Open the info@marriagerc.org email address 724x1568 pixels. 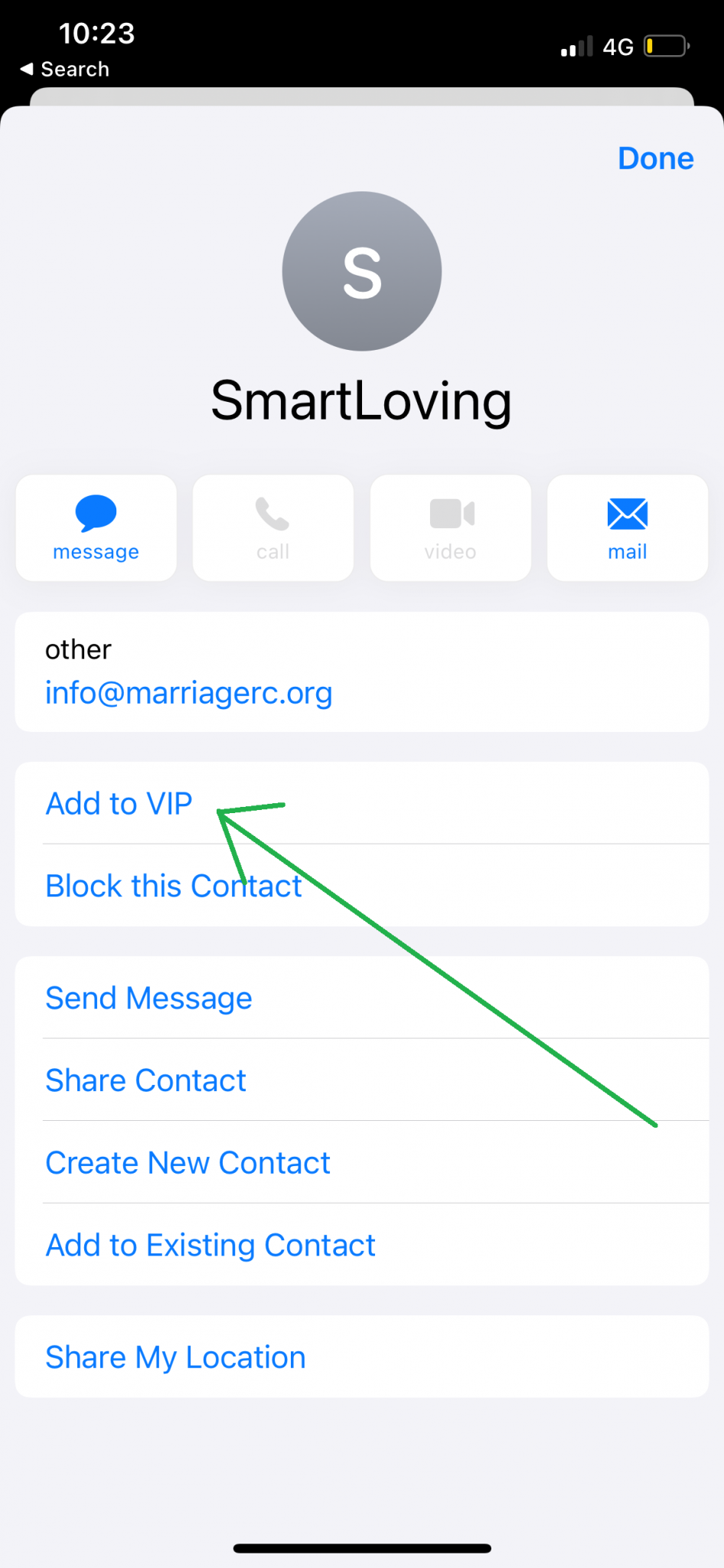[188, 693]
